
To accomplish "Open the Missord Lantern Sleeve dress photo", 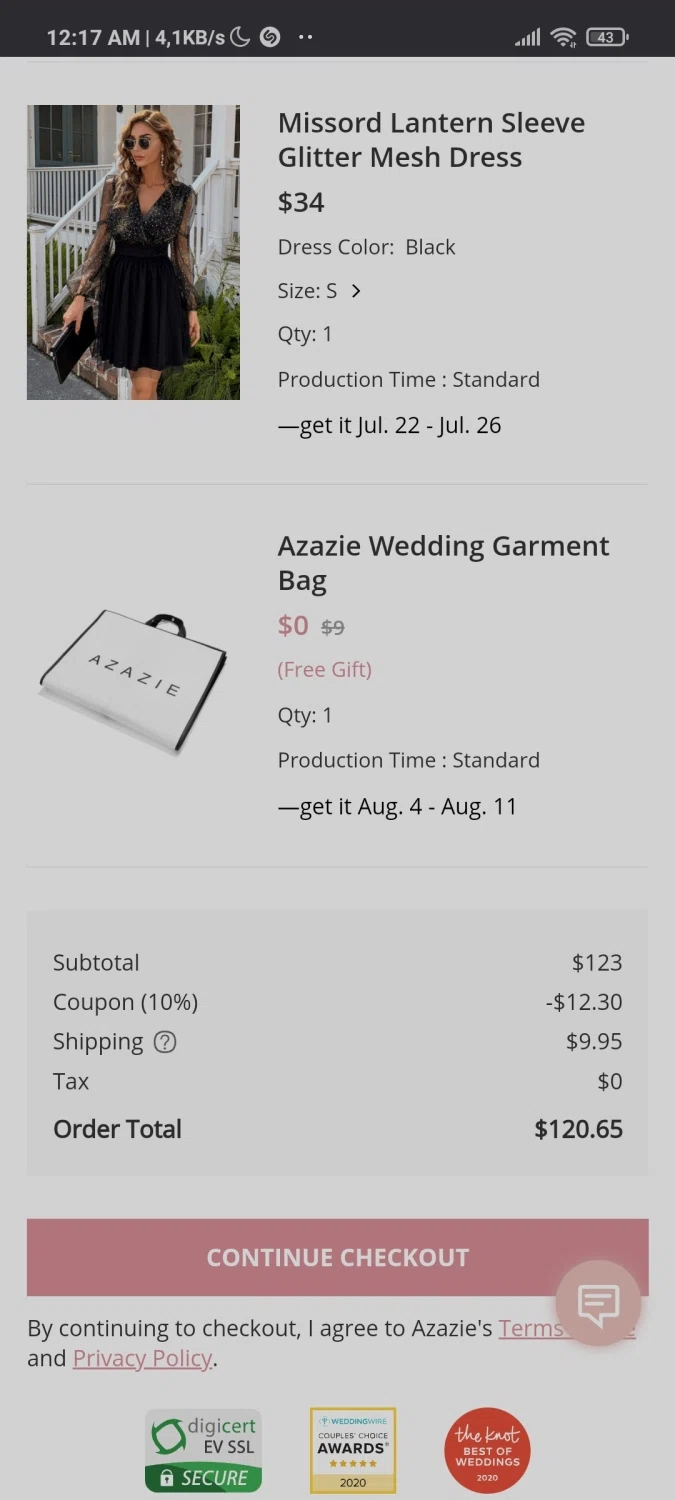I will tap(133, 252).
